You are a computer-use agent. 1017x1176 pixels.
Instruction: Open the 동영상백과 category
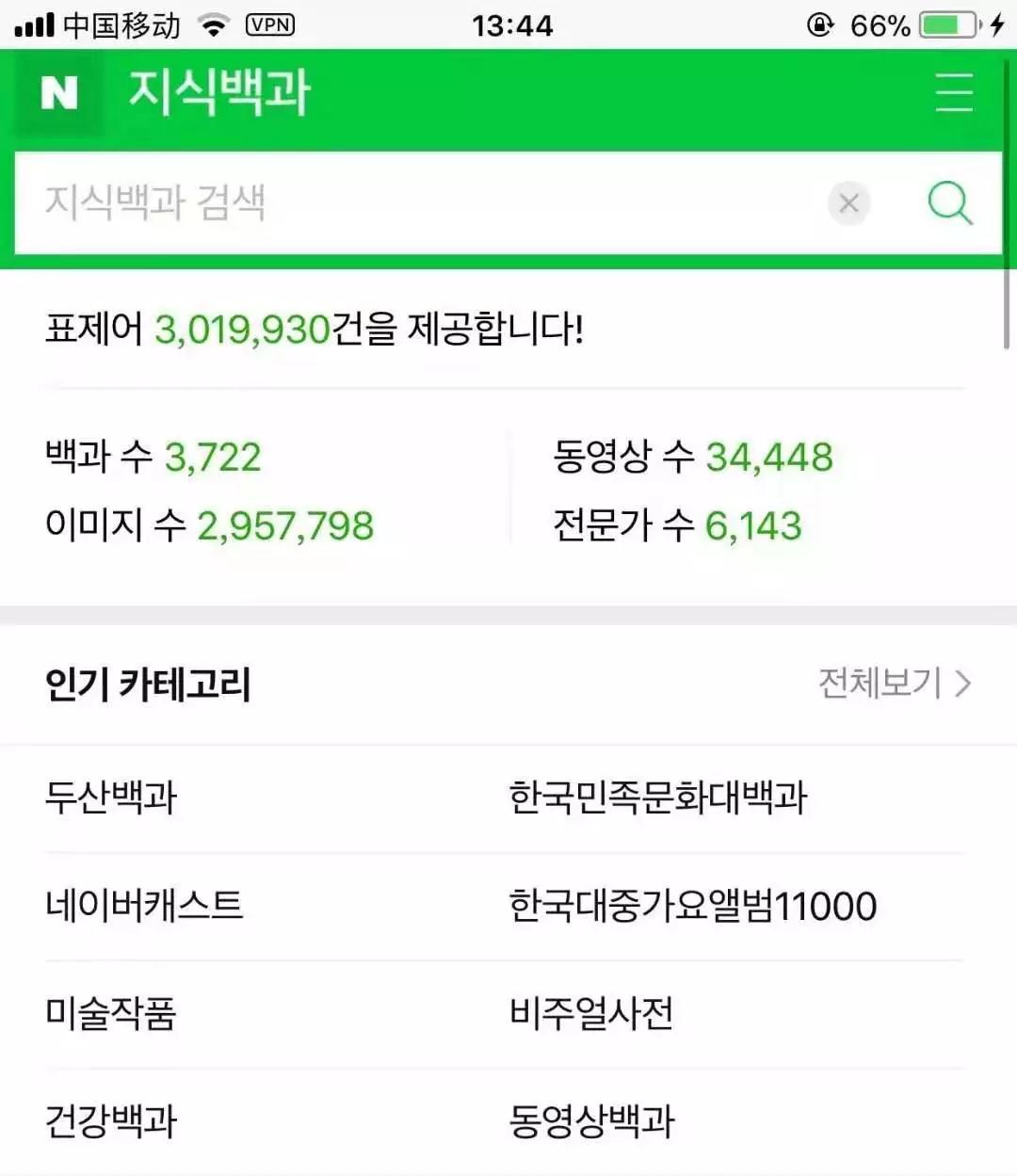[x=591, y=1121]
